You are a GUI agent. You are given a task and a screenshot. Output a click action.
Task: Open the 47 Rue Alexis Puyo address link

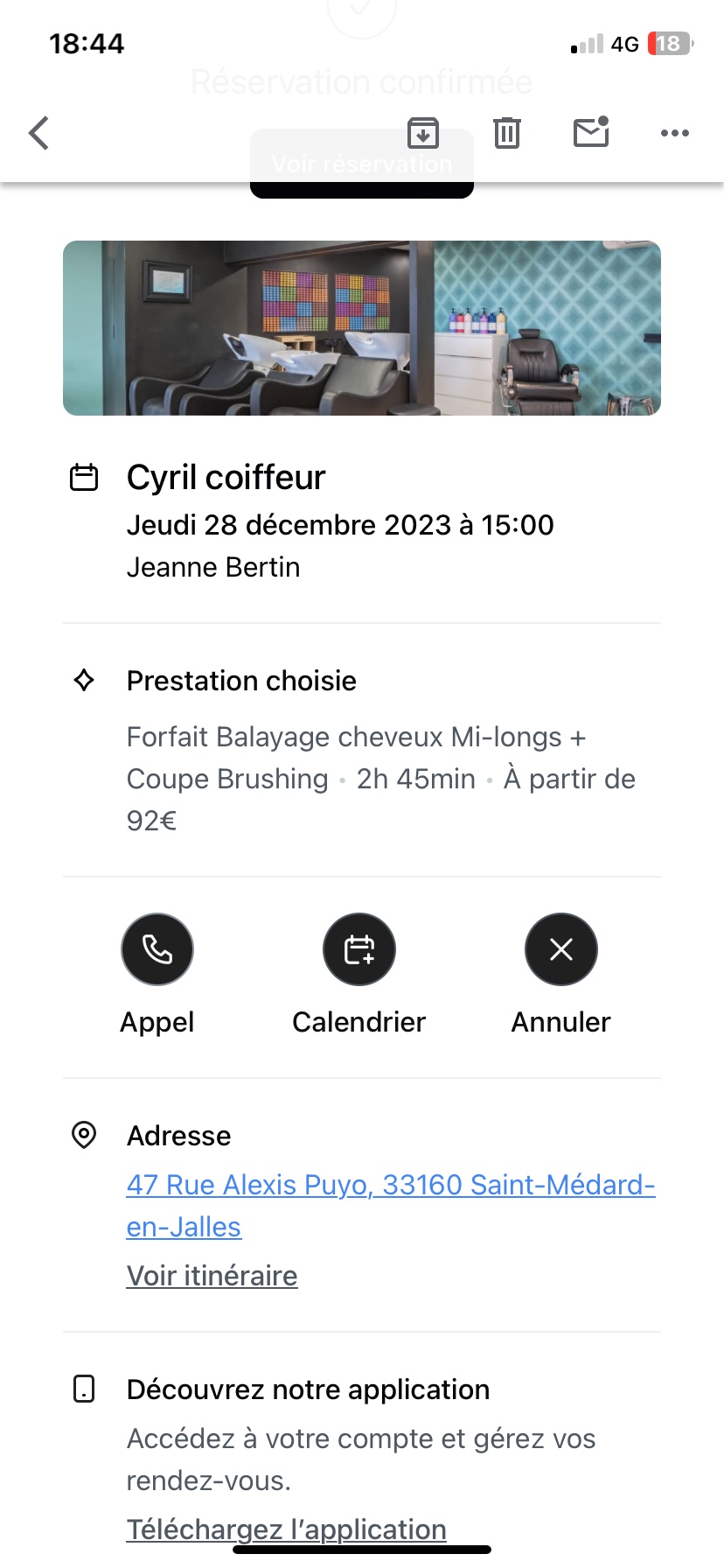(390, 1186)
